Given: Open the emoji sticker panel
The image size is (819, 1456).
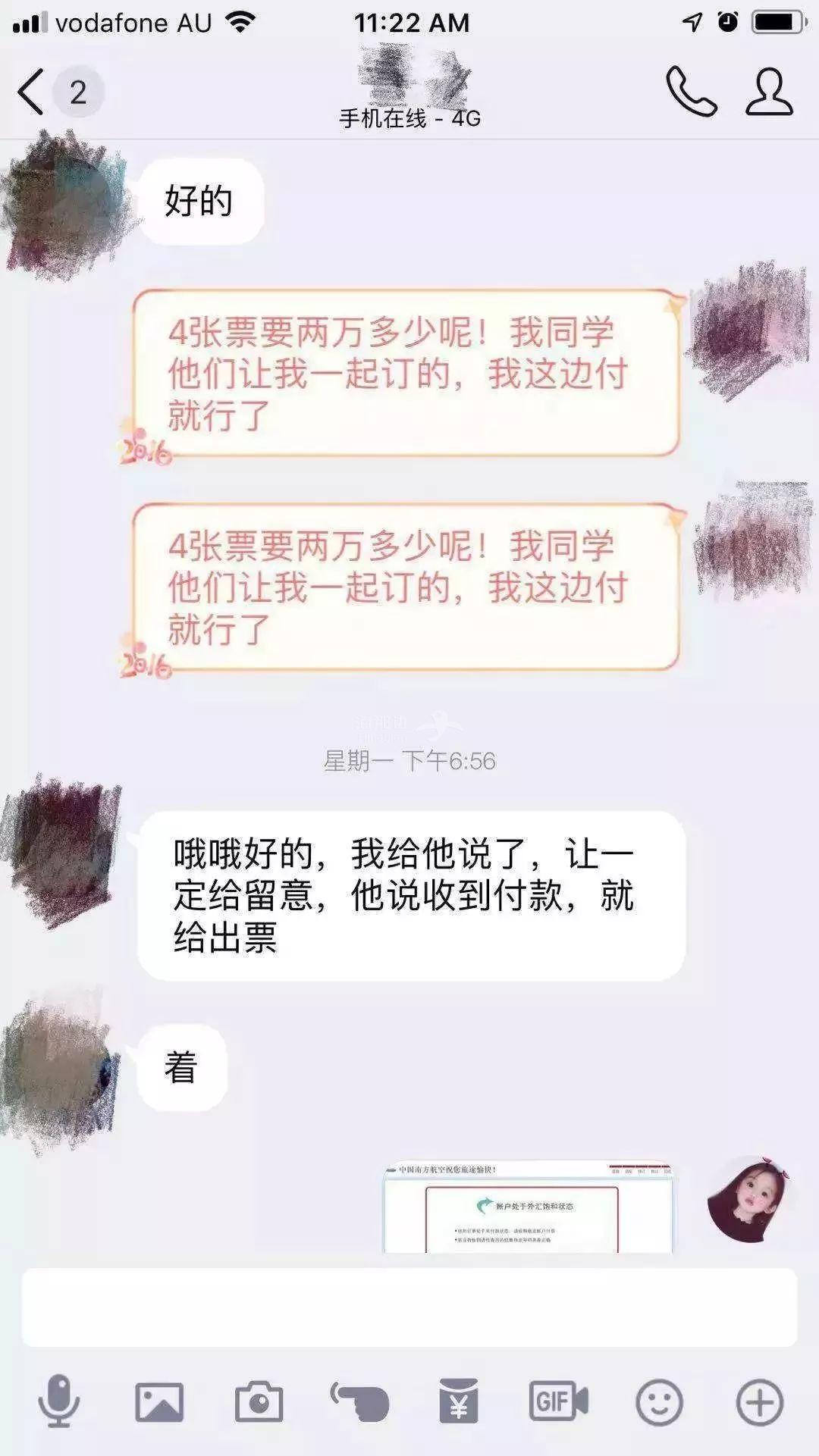Looking at the screenshot, I should [659, 1401].
